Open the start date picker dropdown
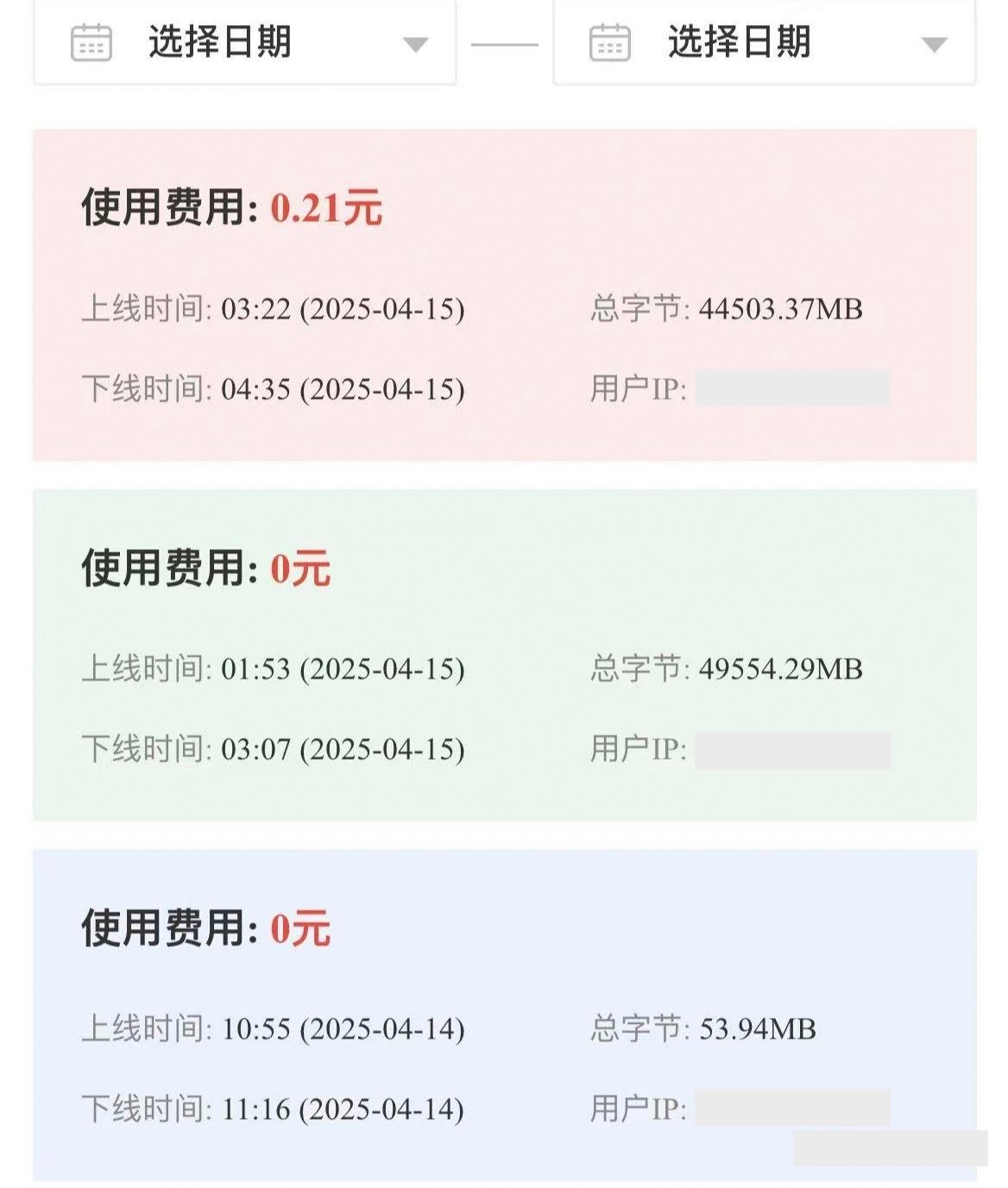Viewport: 1008px width, 1188px height. 244,41
